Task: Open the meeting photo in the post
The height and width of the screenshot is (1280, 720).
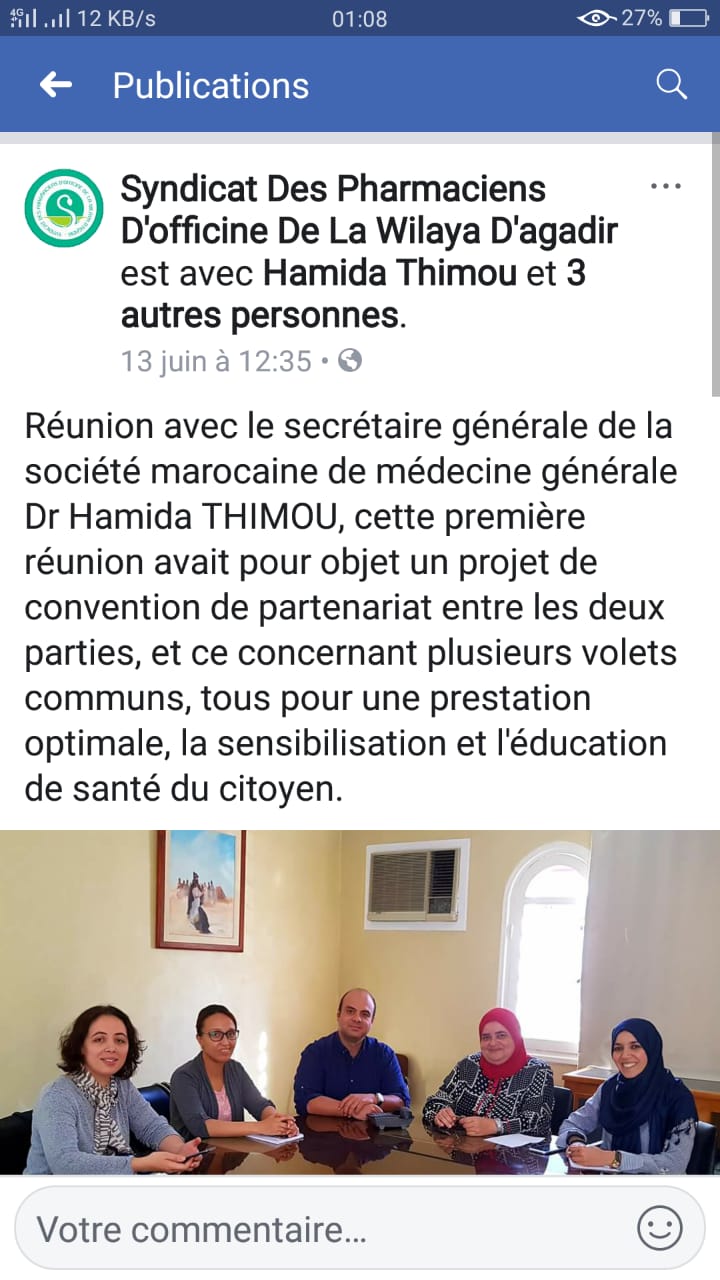Action: point(360,1000)
